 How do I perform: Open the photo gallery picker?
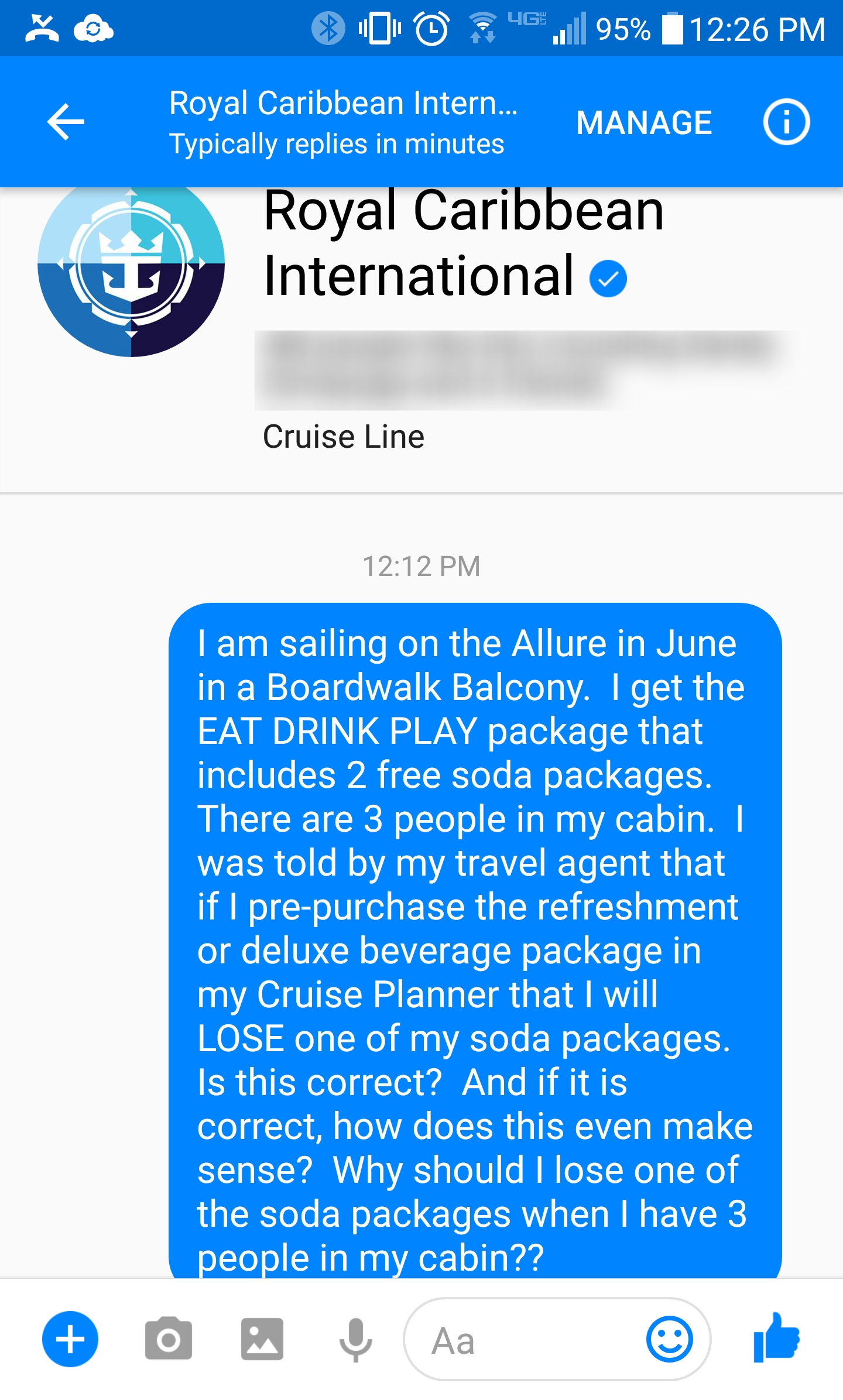[262, 1339]
